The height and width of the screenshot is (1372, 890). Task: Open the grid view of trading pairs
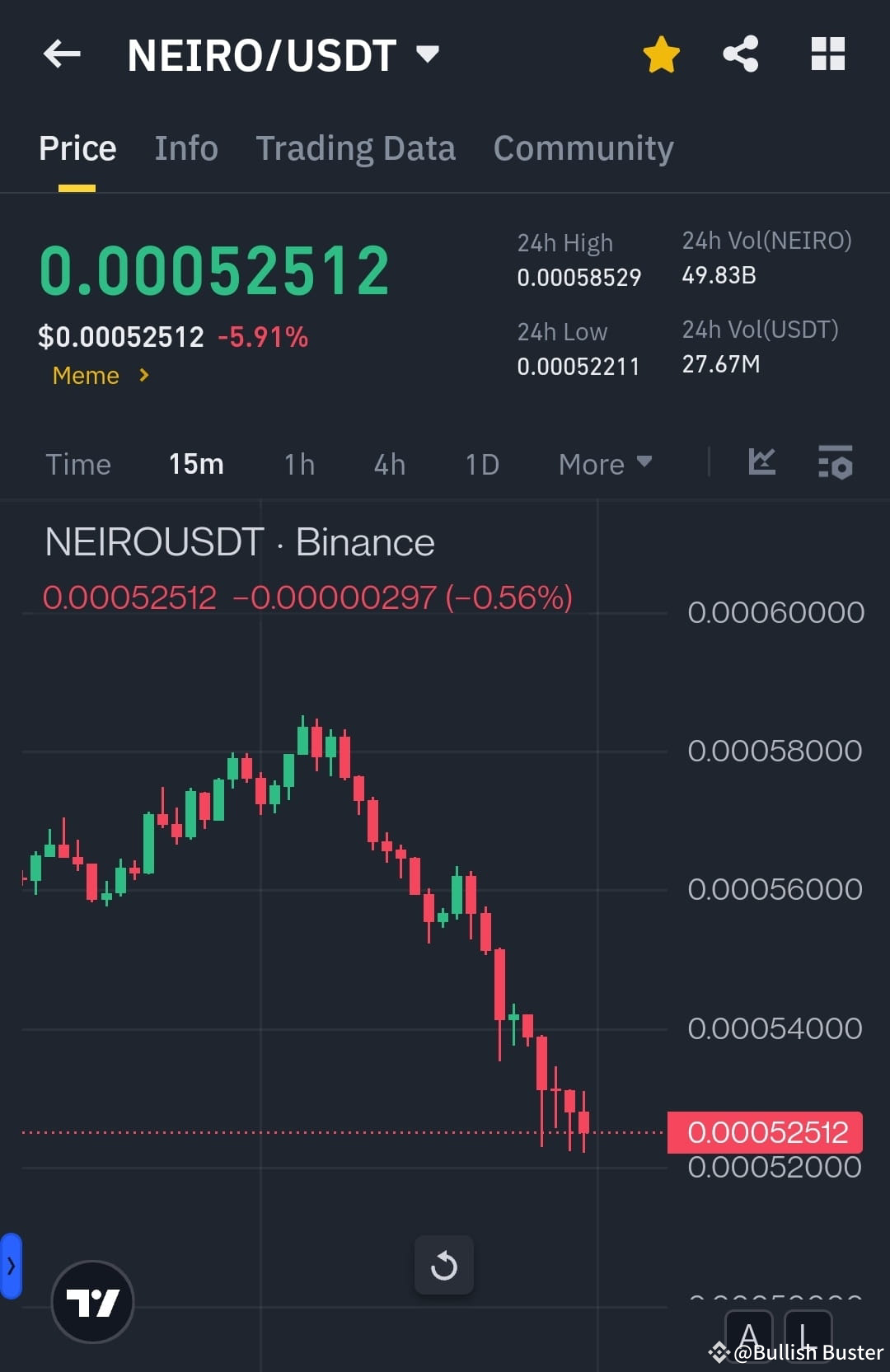pyautogui.click(x=827, y=54)
